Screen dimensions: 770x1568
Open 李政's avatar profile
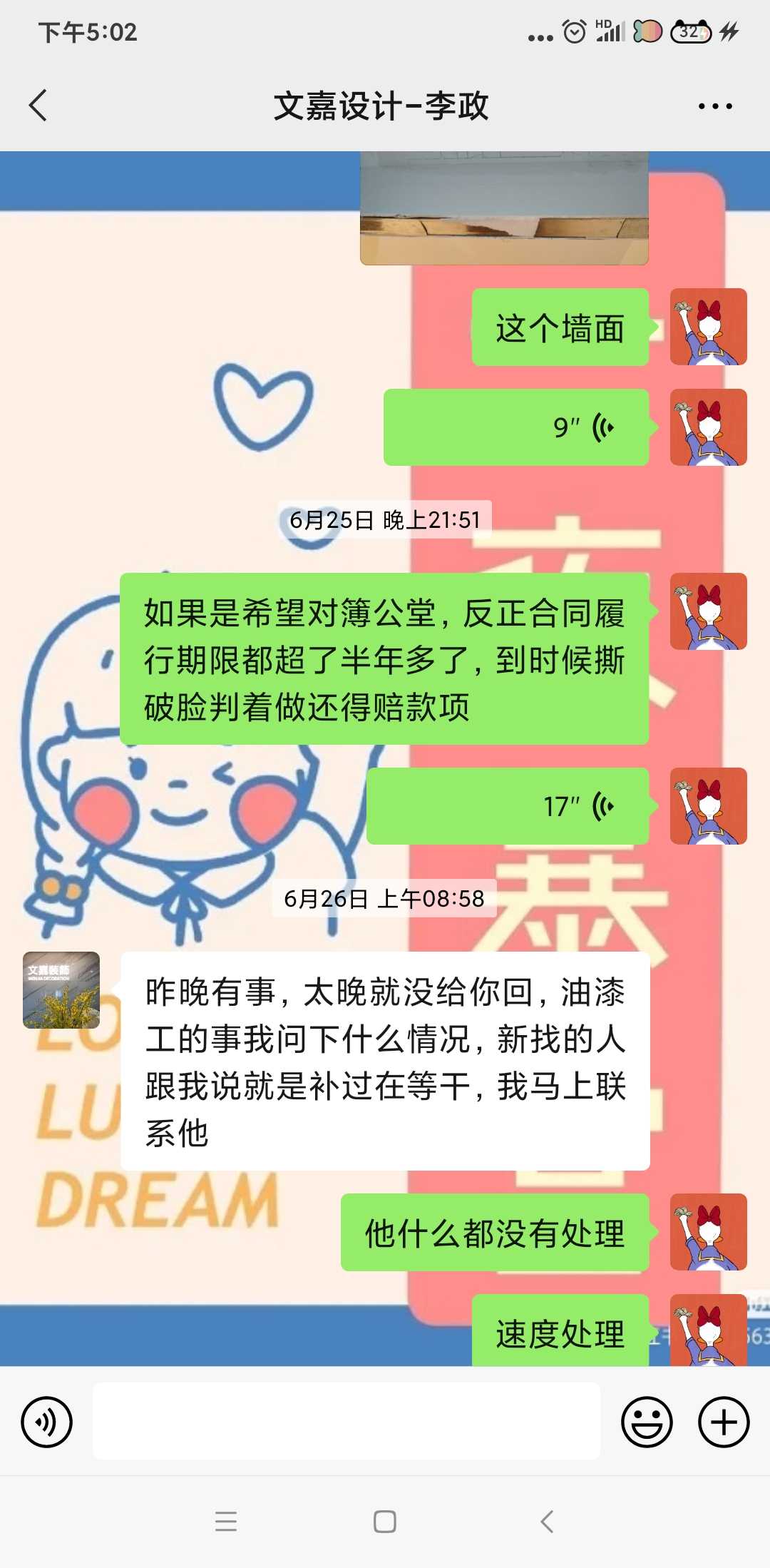[x=61, y=989]
